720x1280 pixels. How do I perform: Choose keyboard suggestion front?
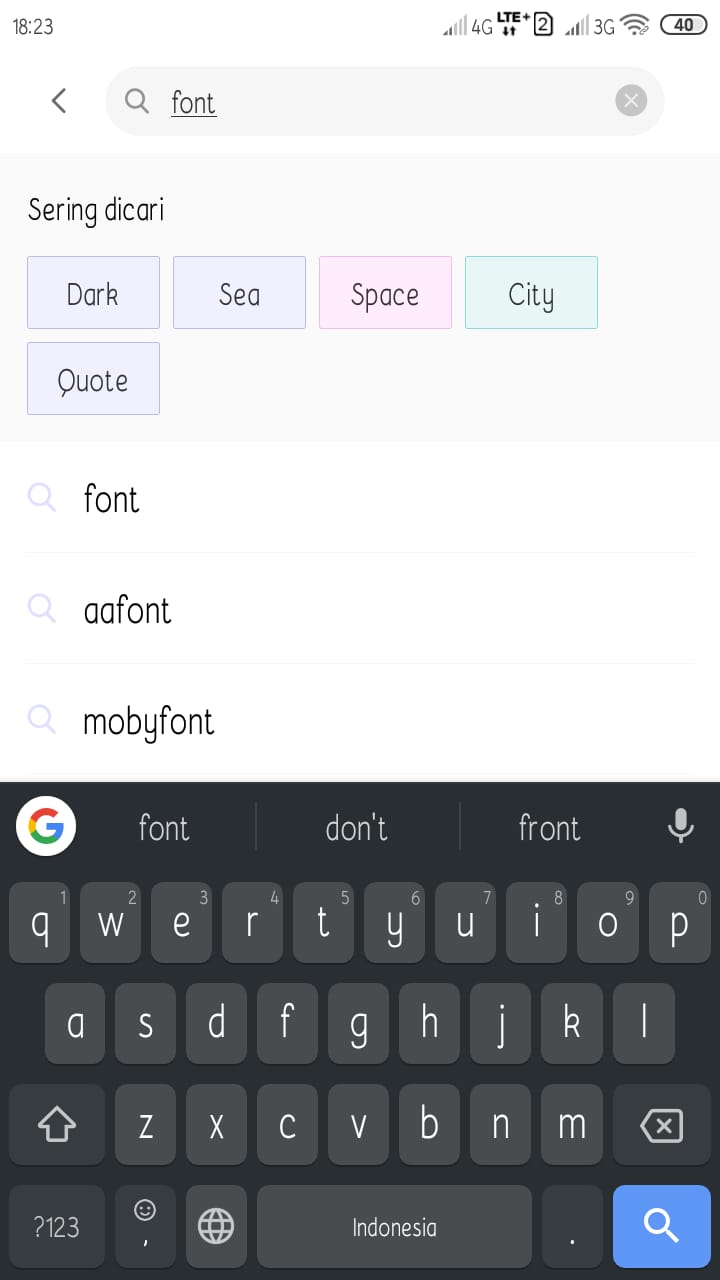click(x=549, y=827)
